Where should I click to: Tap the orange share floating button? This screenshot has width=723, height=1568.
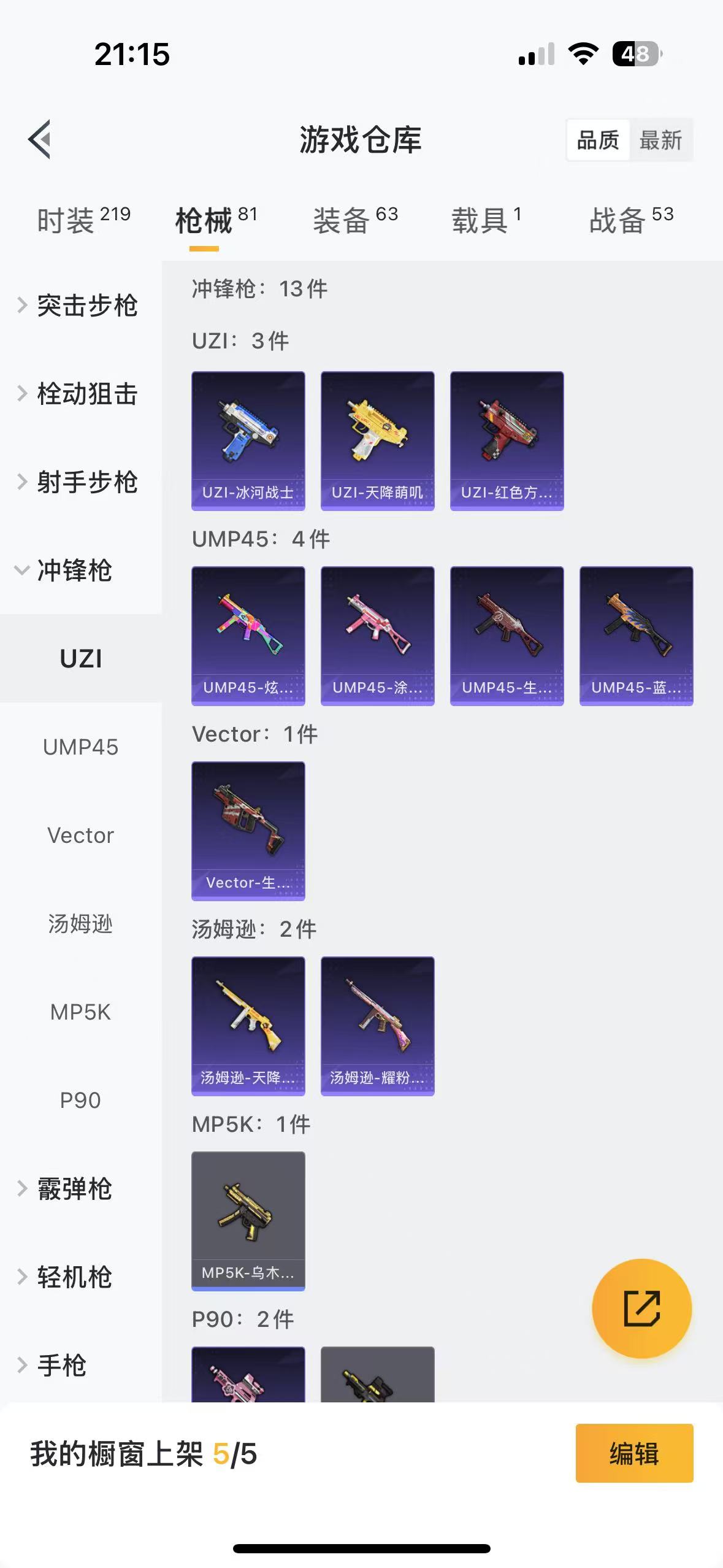click(641, 1309)
